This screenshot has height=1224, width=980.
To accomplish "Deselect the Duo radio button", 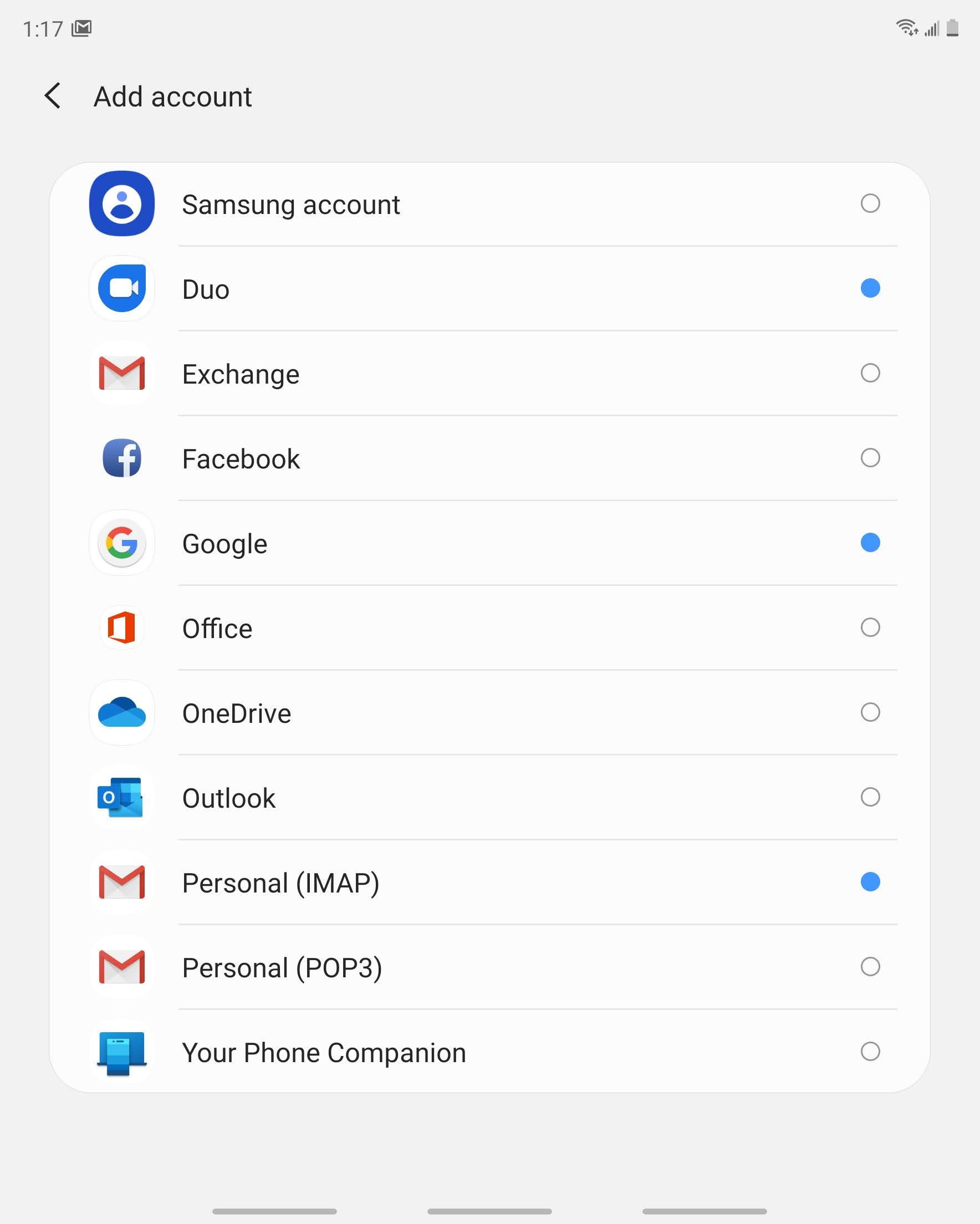I will point(870,289).
